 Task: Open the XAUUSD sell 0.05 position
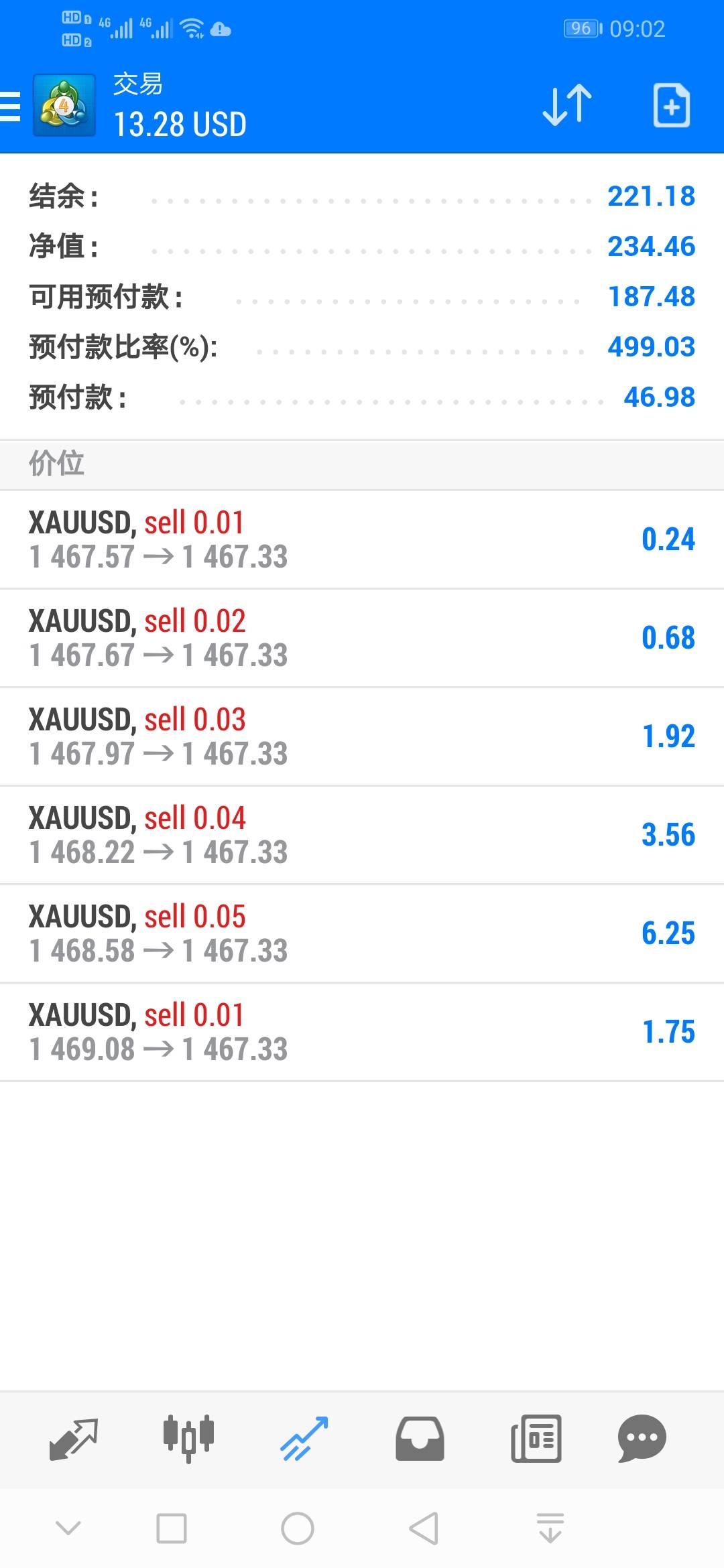pyautogui.click(x=362, y=933)
